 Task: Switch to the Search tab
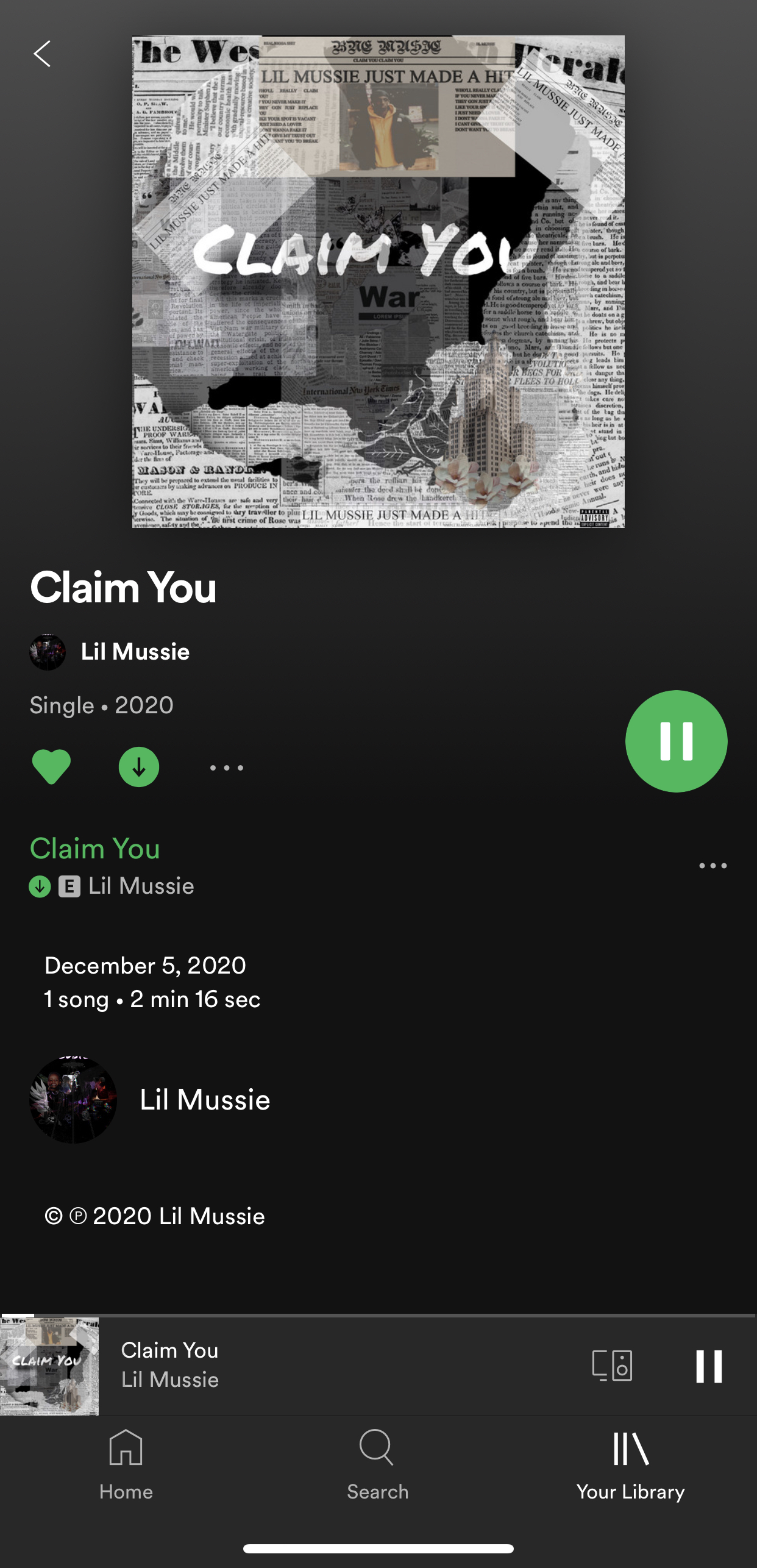tap(378, 1464)
